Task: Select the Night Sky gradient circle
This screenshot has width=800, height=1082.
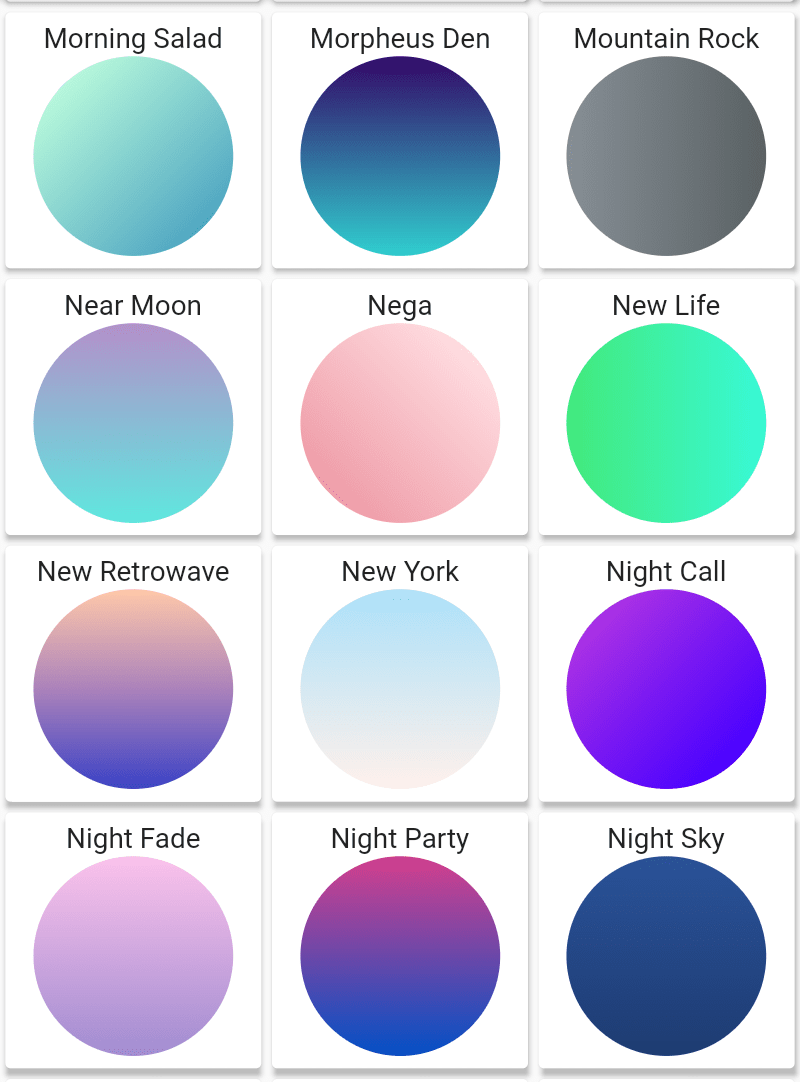Action: 666,956
